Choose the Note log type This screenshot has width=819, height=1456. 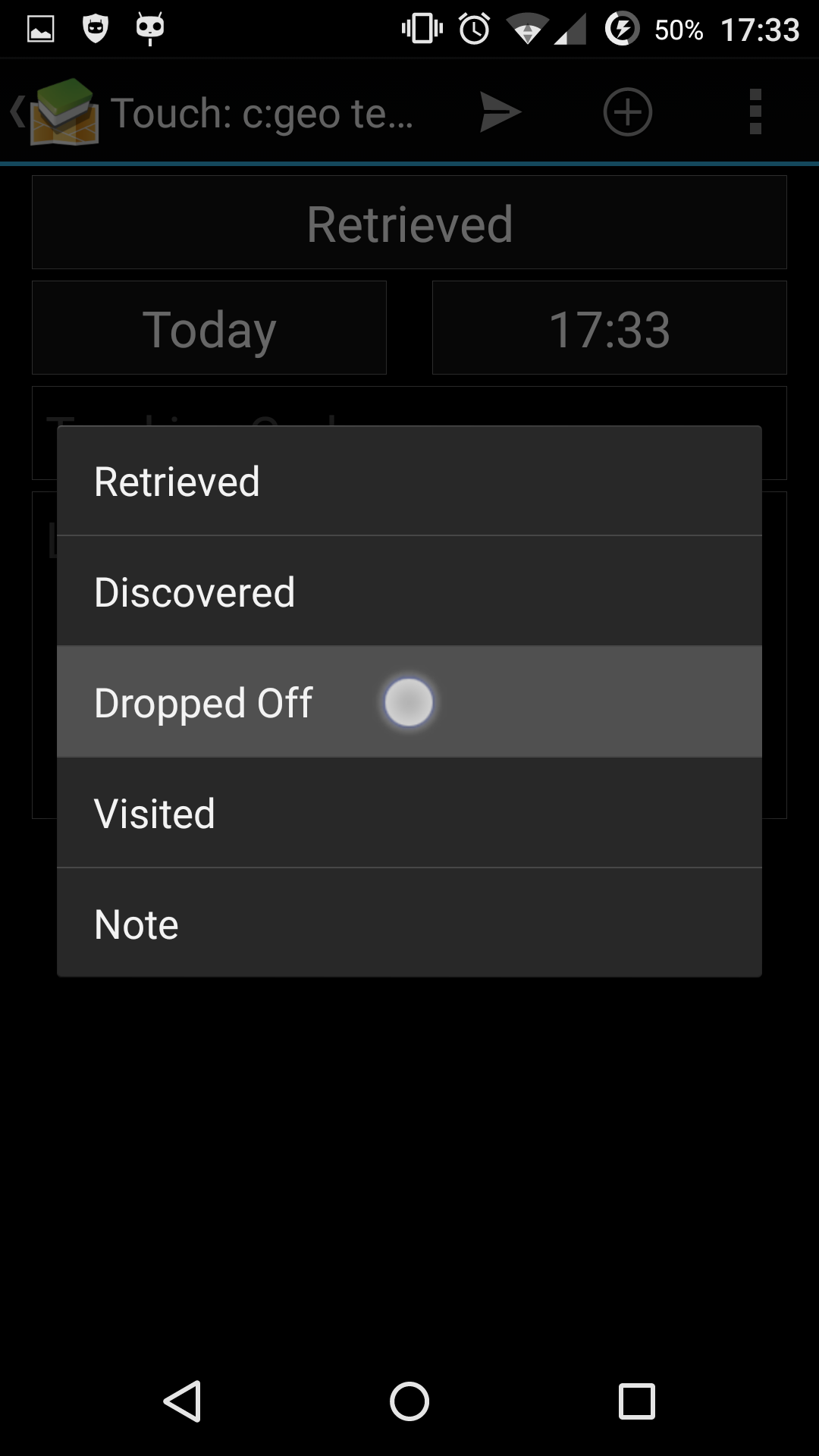[x=409, y=924]
